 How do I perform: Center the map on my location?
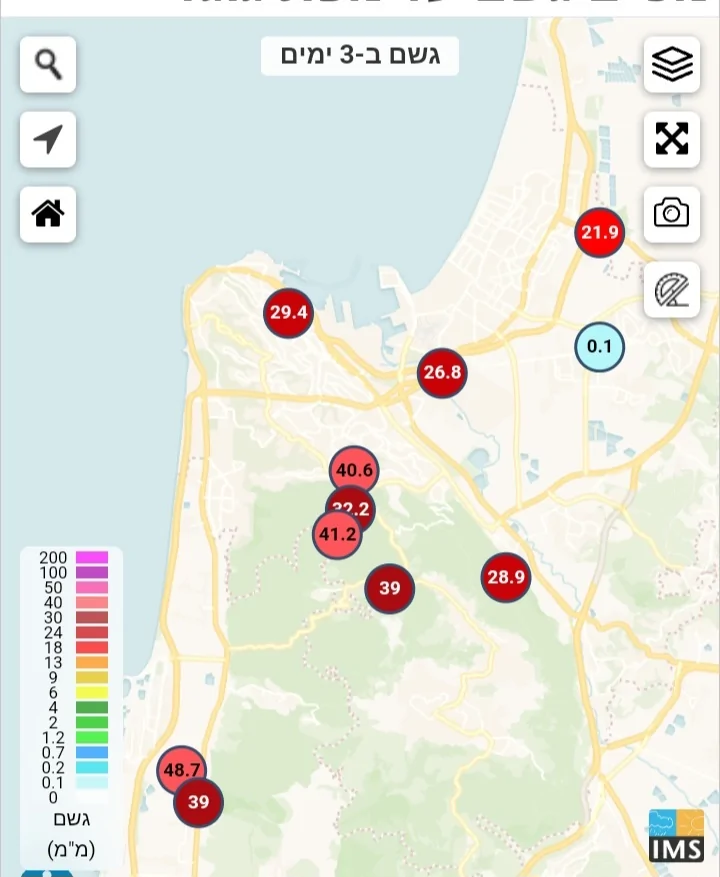pyautogui.click(x=48, y=139)
